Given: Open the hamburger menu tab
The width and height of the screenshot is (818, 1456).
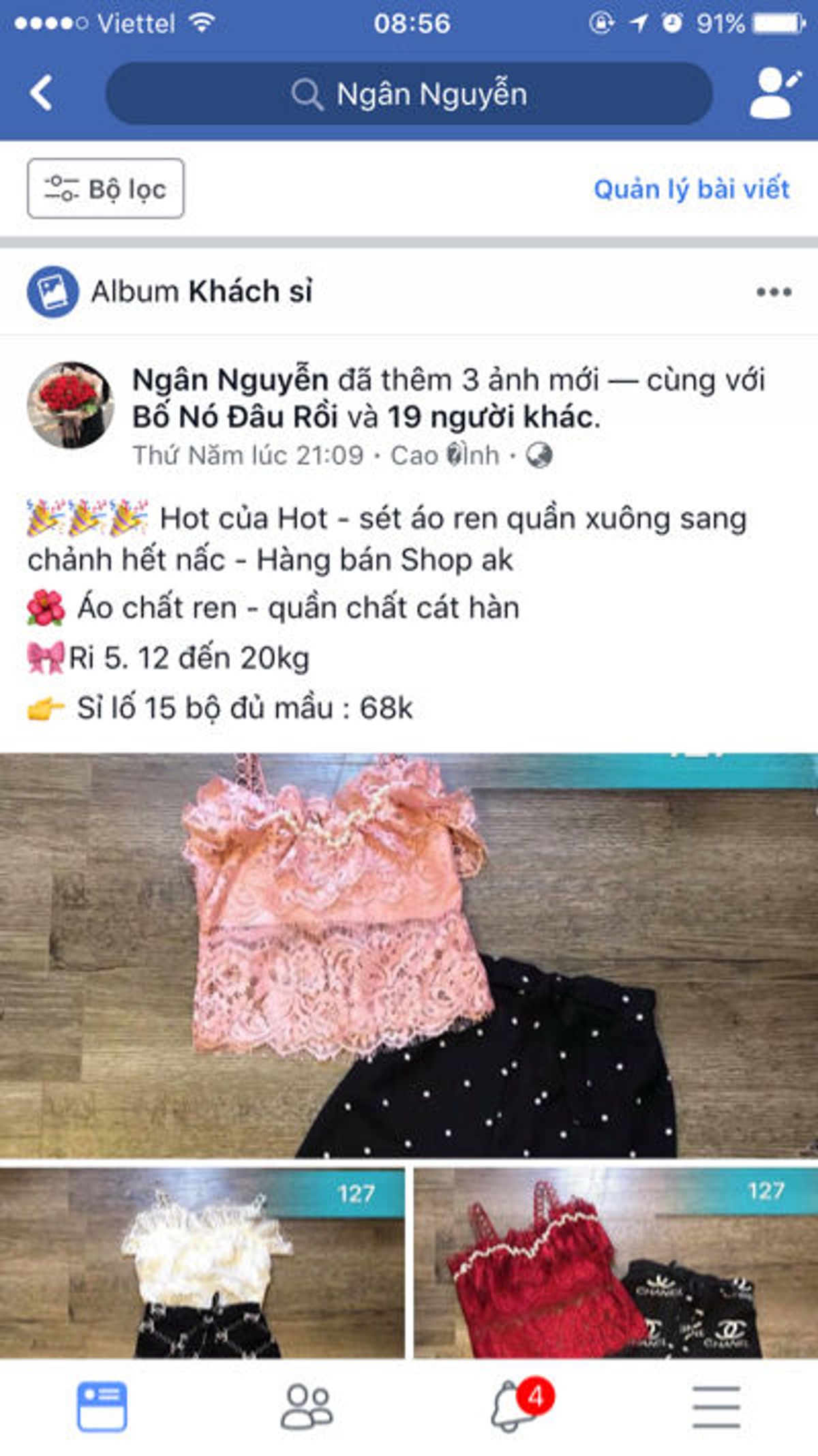Looking at the screenshot, I should (716, 1406).
